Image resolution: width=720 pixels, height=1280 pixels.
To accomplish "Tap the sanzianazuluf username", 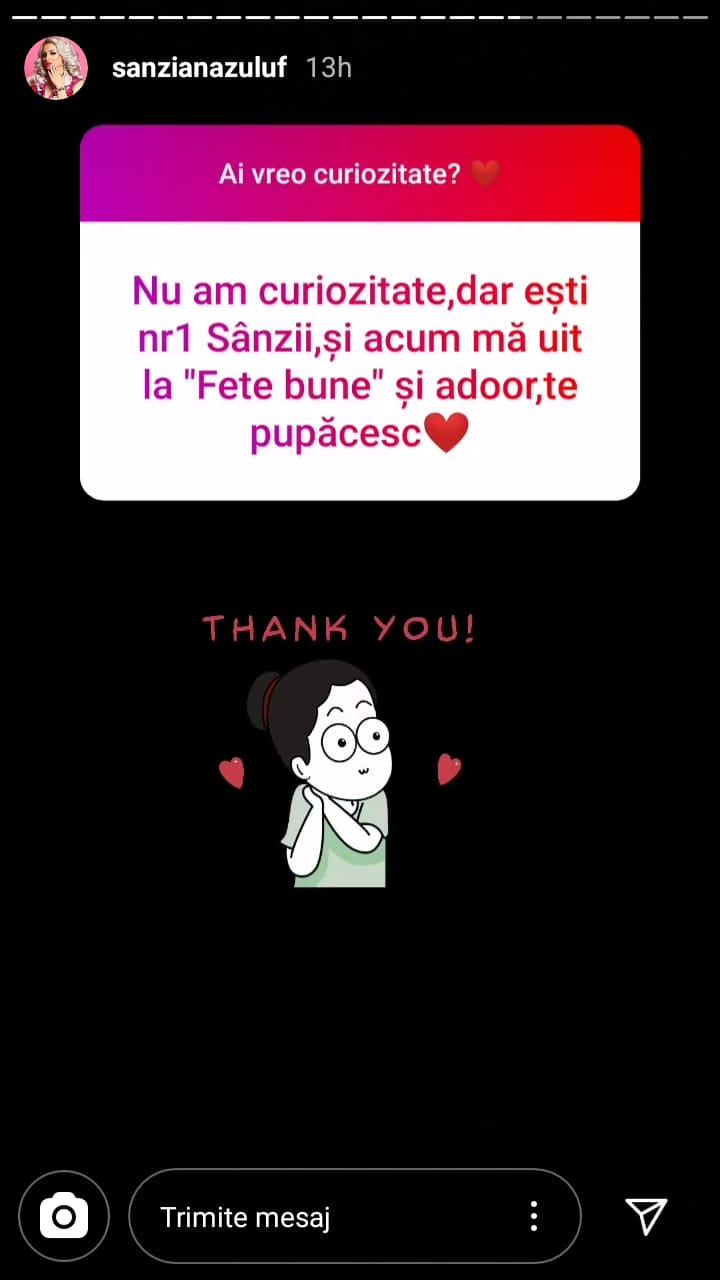I will 200,68.
